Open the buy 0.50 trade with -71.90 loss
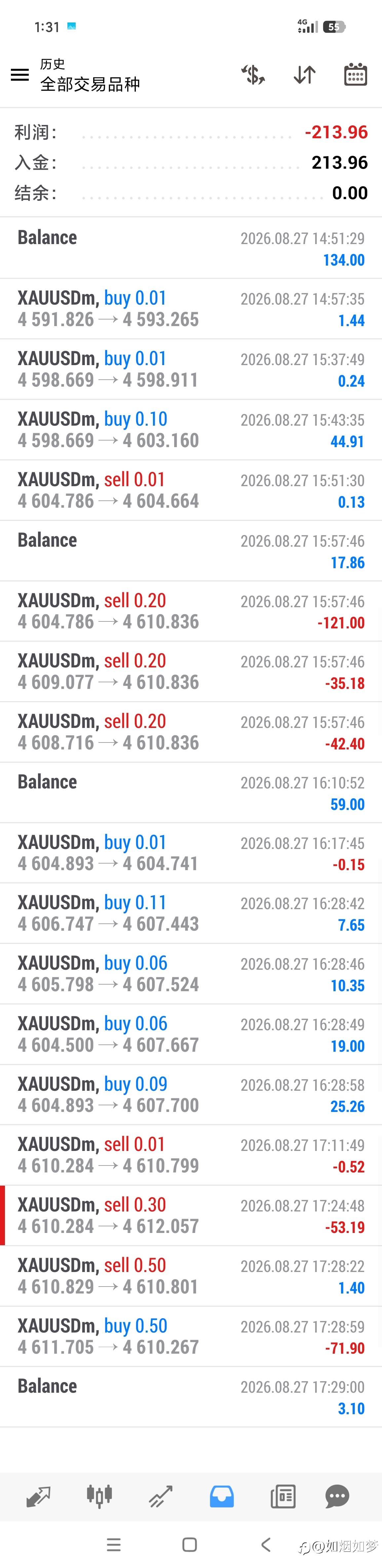Image resolution: width=382 pixels, height=1568 pixels. pyautogui.click(x=191, y=1336)
